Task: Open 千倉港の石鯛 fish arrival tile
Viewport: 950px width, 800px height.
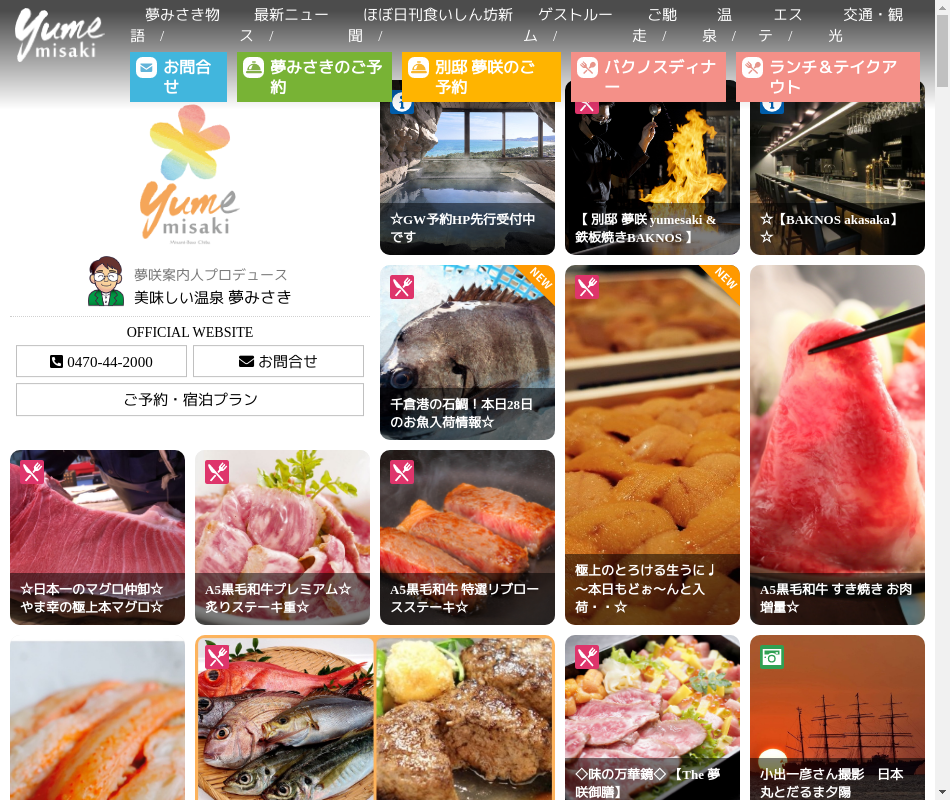Action: point(467,352)
